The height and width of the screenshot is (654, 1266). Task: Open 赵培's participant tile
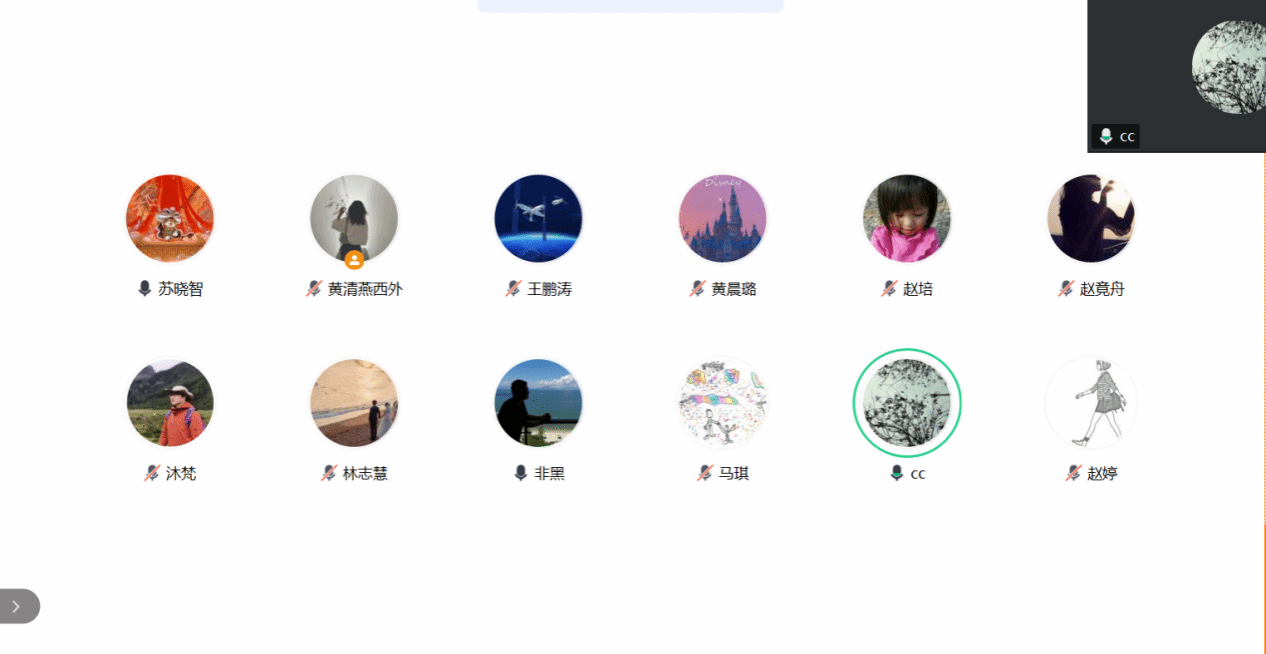tap(906, 218)
